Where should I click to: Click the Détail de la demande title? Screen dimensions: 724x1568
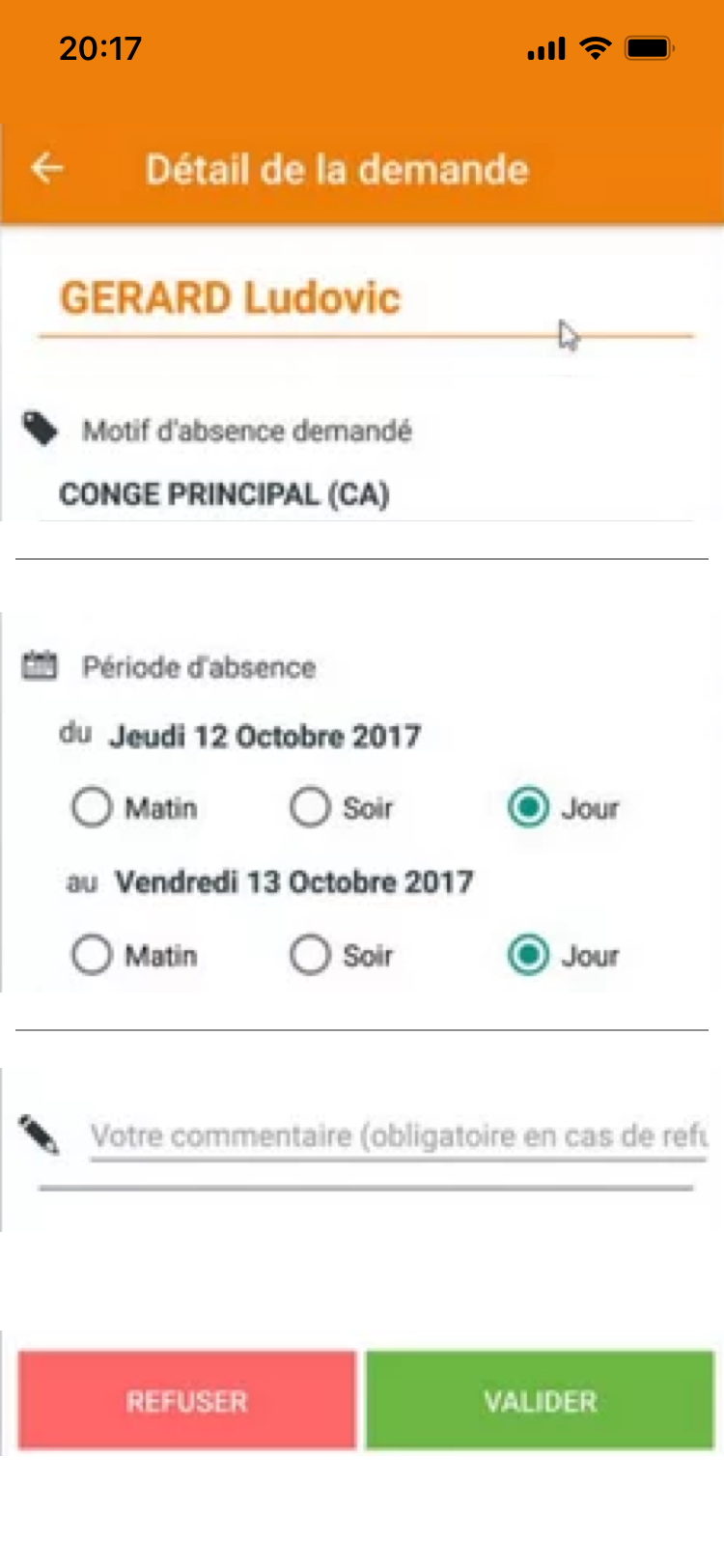[337, 168]
